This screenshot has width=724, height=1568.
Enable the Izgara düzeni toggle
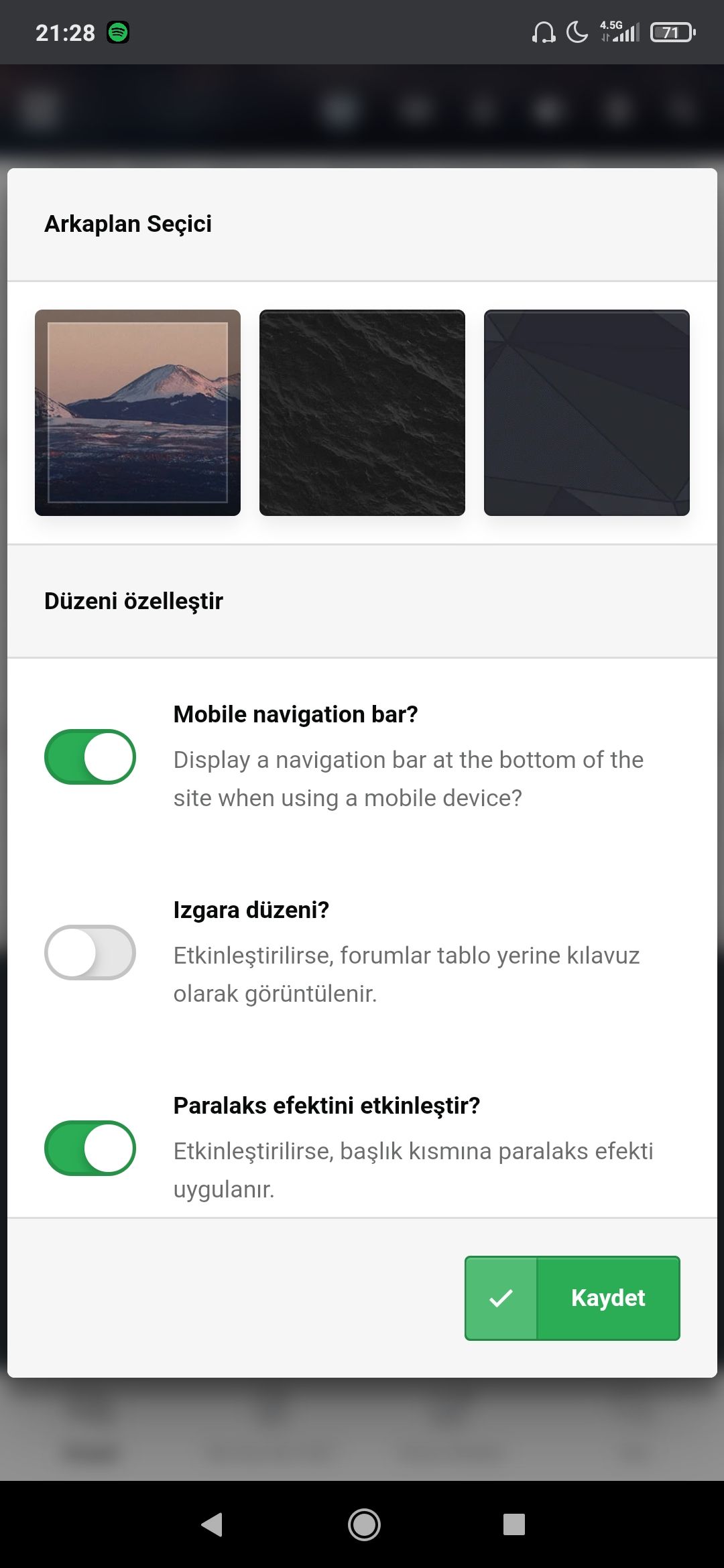(x=90, y=952)
